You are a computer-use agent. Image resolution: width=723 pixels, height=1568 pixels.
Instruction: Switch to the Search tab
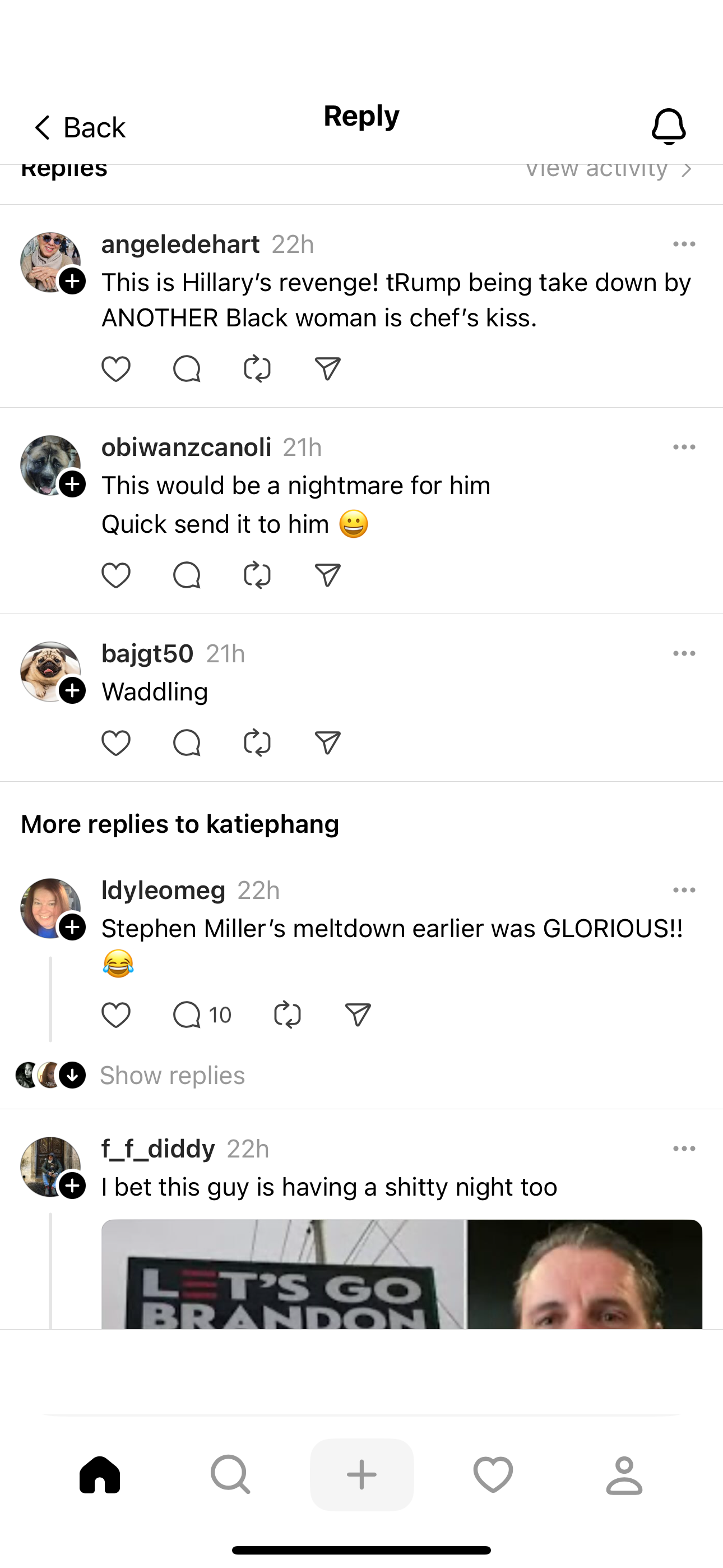coord(230,1474)
